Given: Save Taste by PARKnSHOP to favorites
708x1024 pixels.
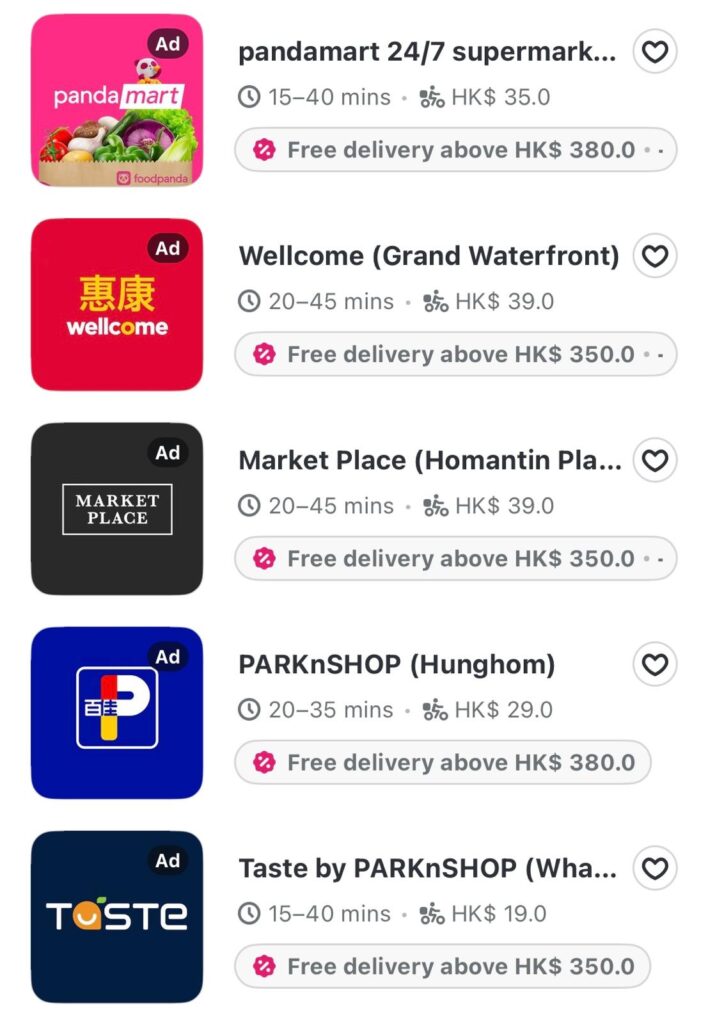Looking at the screenshot, I should coord(655,868).
